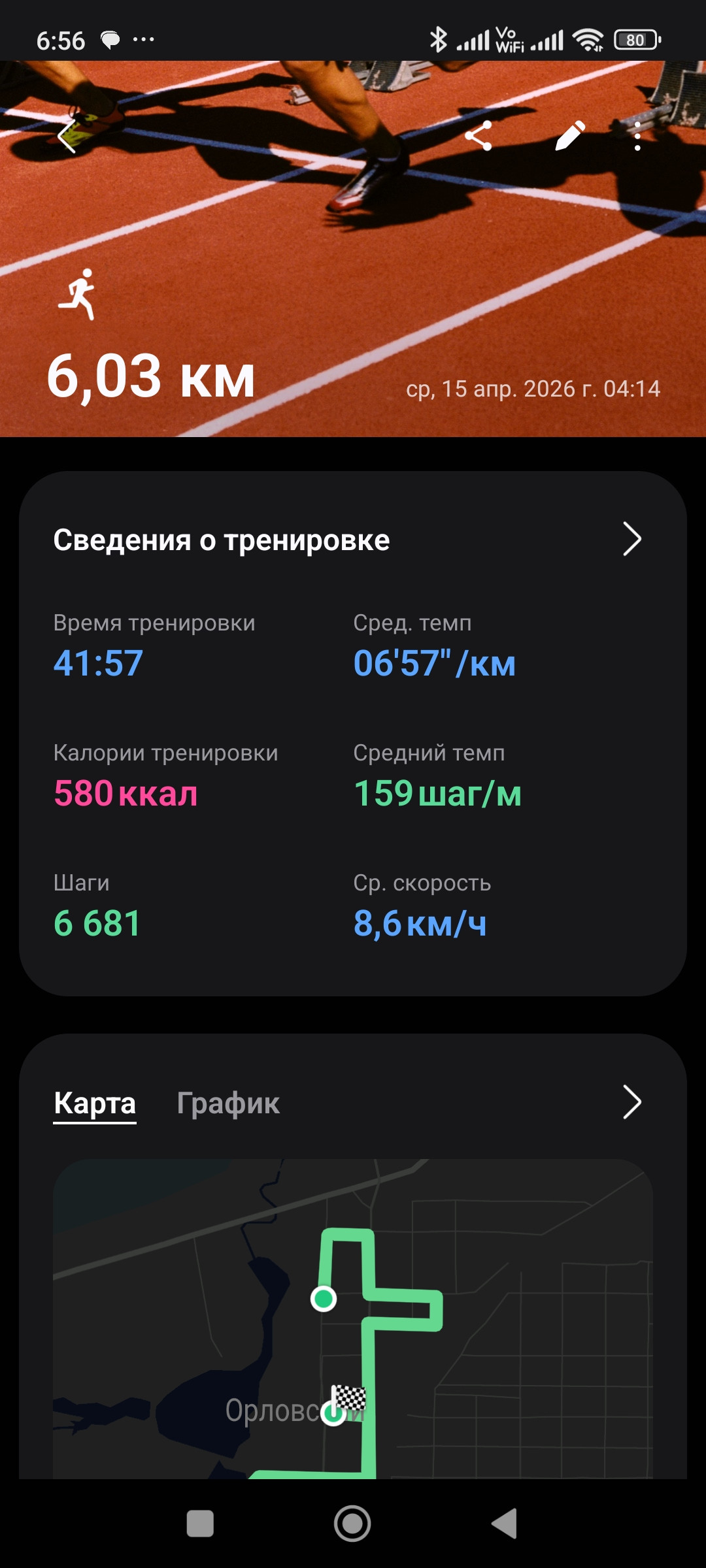Tap the system home button
The image size is (706, 1568).
click(x=352, y=1524)
